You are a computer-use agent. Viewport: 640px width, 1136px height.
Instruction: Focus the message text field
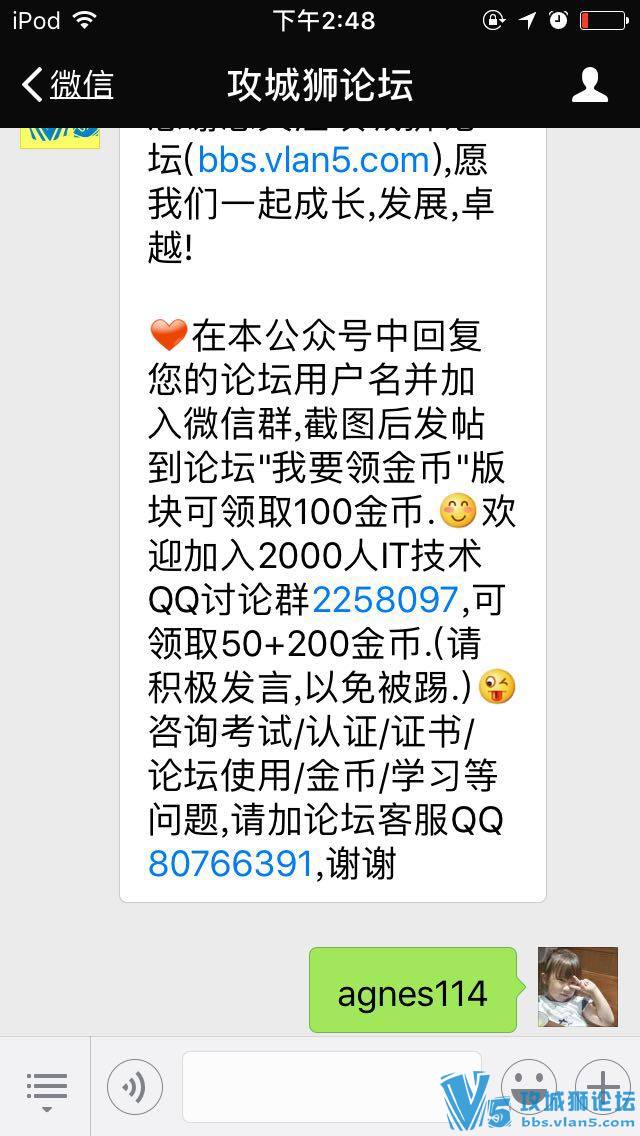pyautogui.click(x=330, y=1087)
